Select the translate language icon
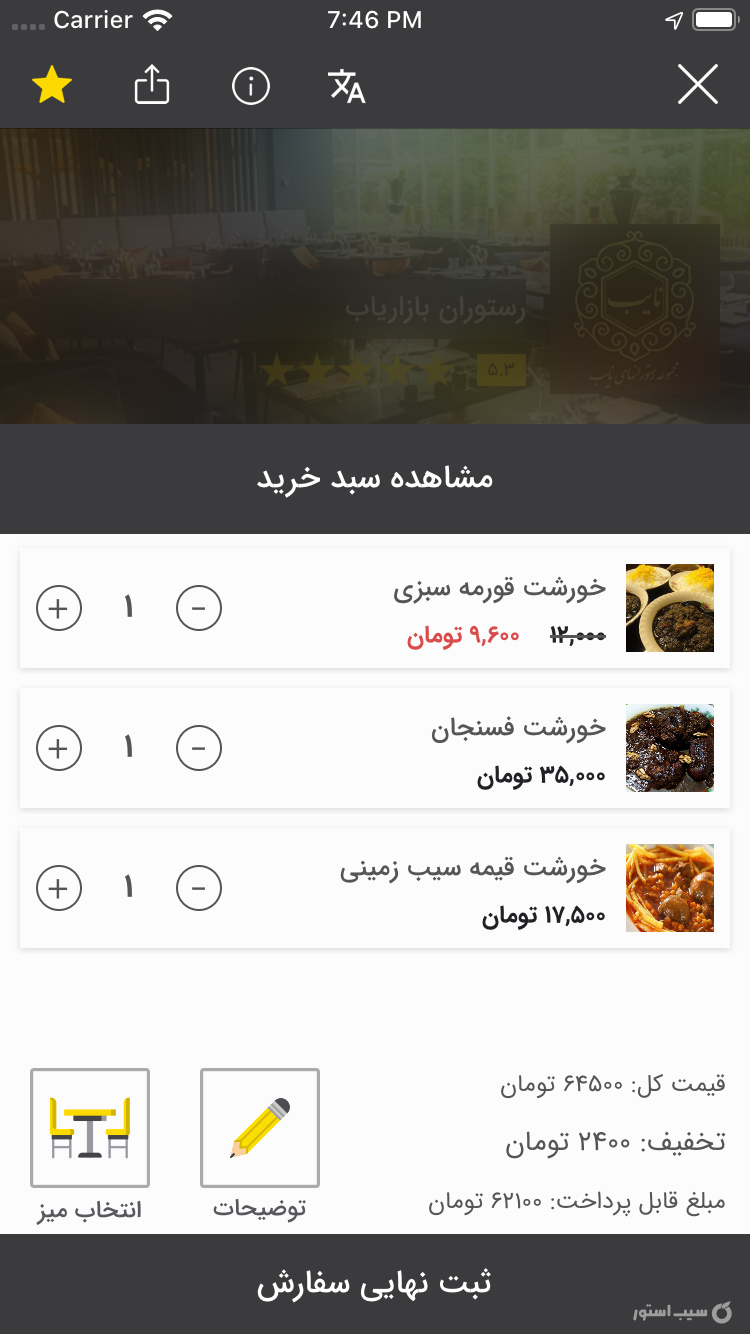Screen dimensions: 750x1334 coord(347,86)
